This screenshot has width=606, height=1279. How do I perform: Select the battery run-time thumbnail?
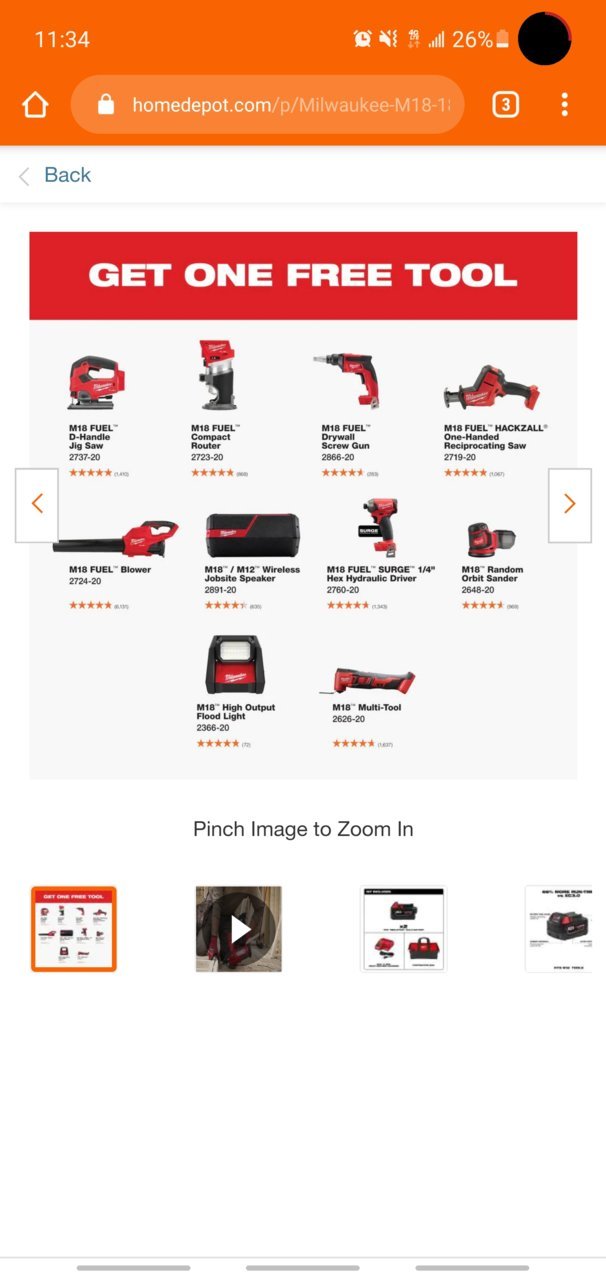tap(565, 929)
